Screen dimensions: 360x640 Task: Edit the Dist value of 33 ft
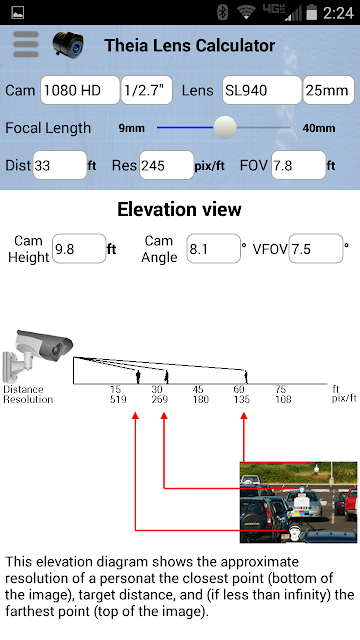(60, 165)
